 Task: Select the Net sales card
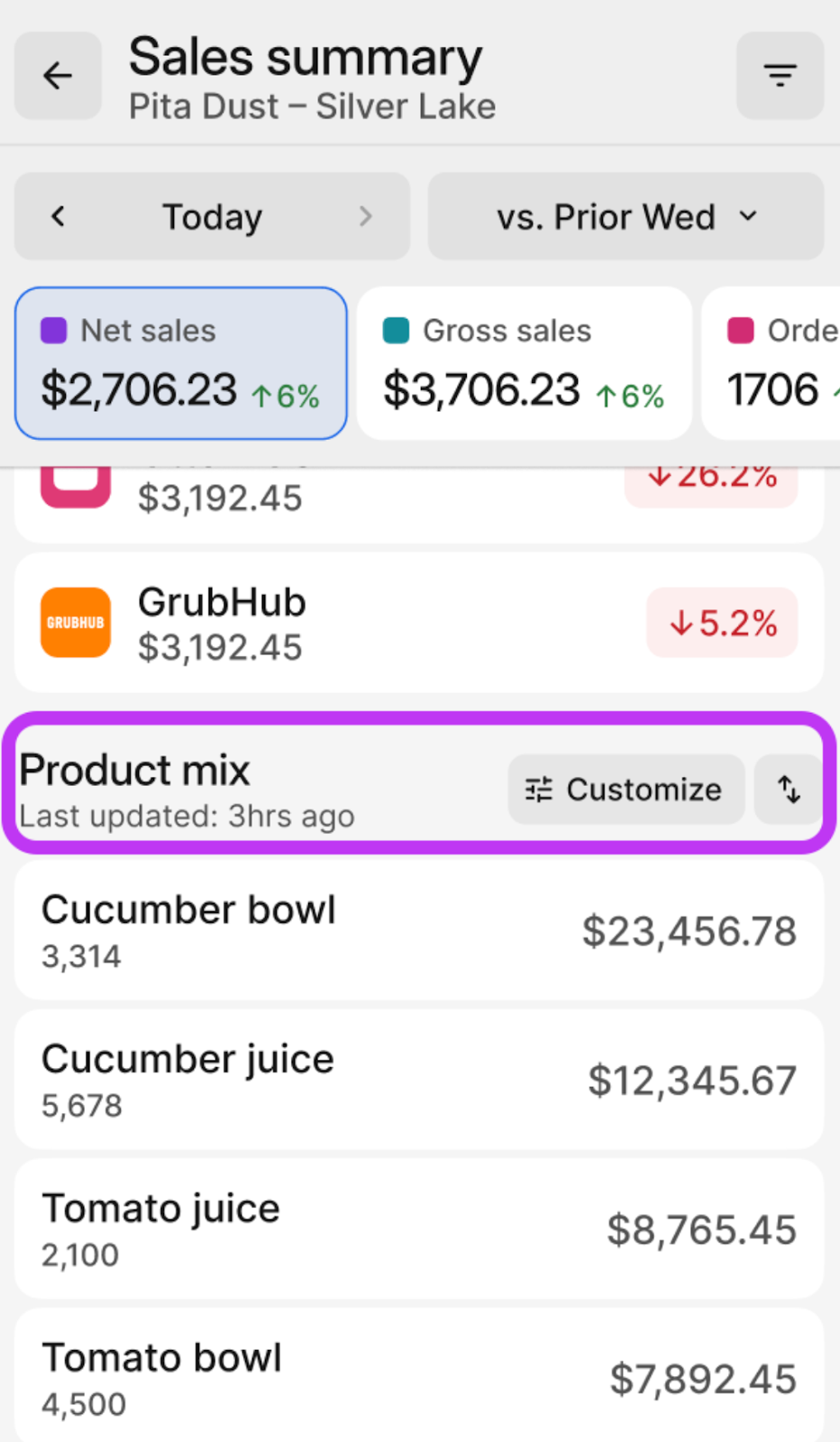coord(180,363)
